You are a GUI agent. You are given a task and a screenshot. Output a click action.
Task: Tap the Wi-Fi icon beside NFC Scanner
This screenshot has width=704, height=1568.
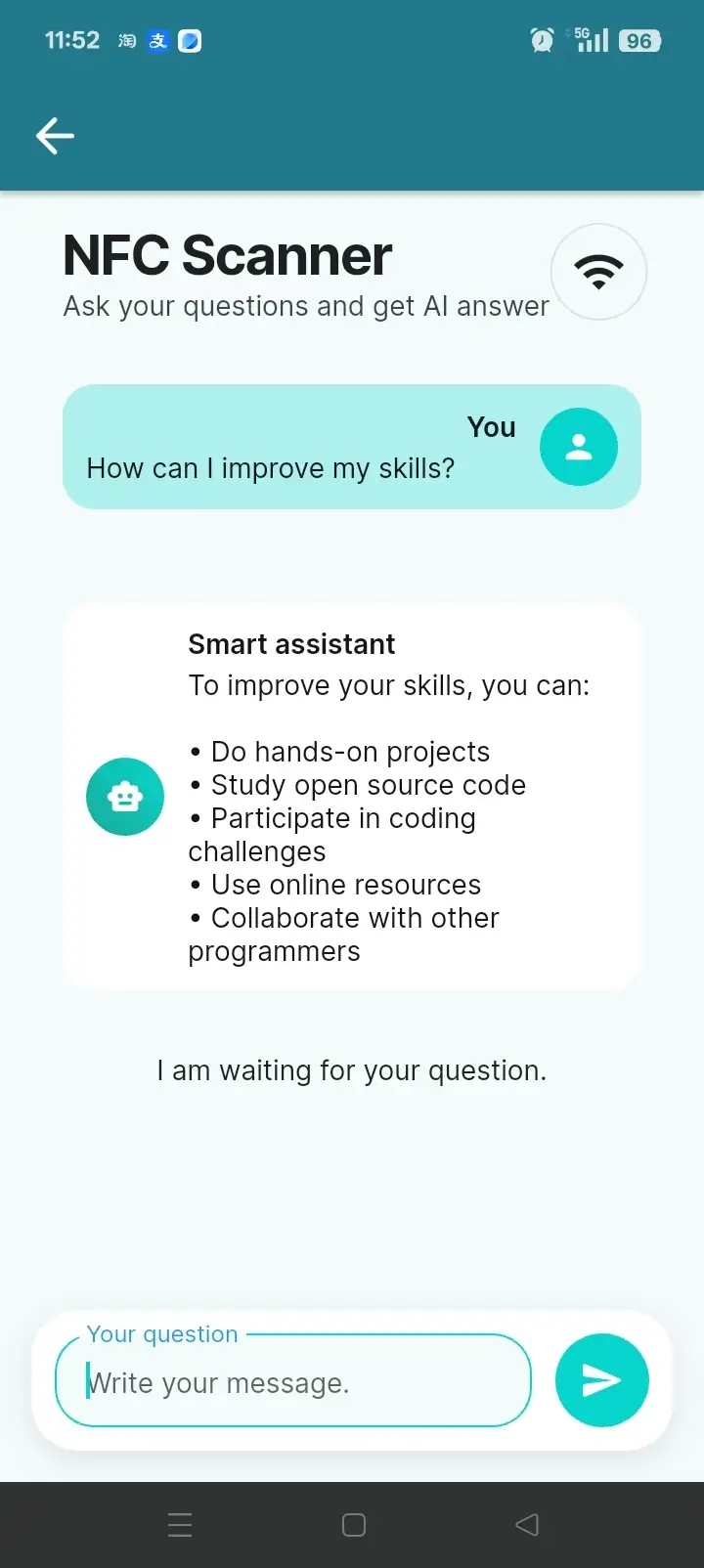pos(598,272)
